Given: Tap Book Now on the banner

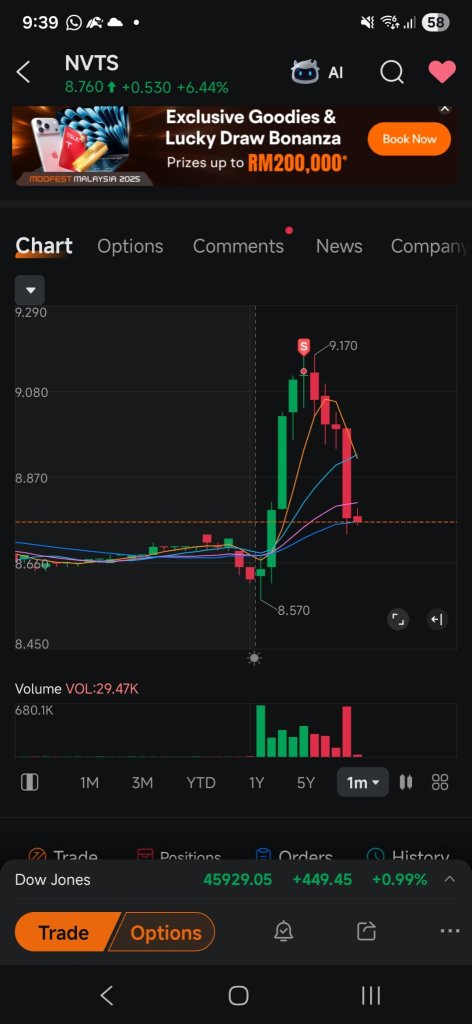Looking at the screenshot, I should point(409,138).
